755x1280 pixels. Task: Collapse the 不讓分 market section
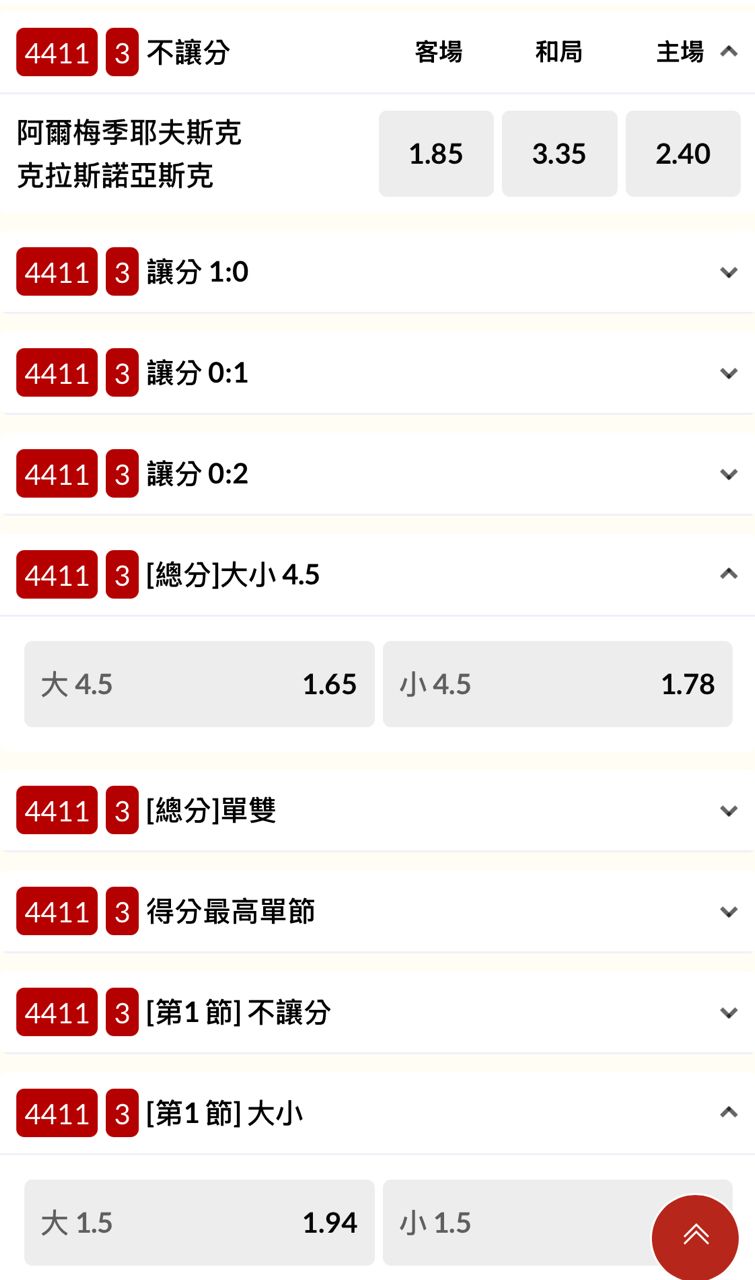pyautogui.click(x=729, y=52)
